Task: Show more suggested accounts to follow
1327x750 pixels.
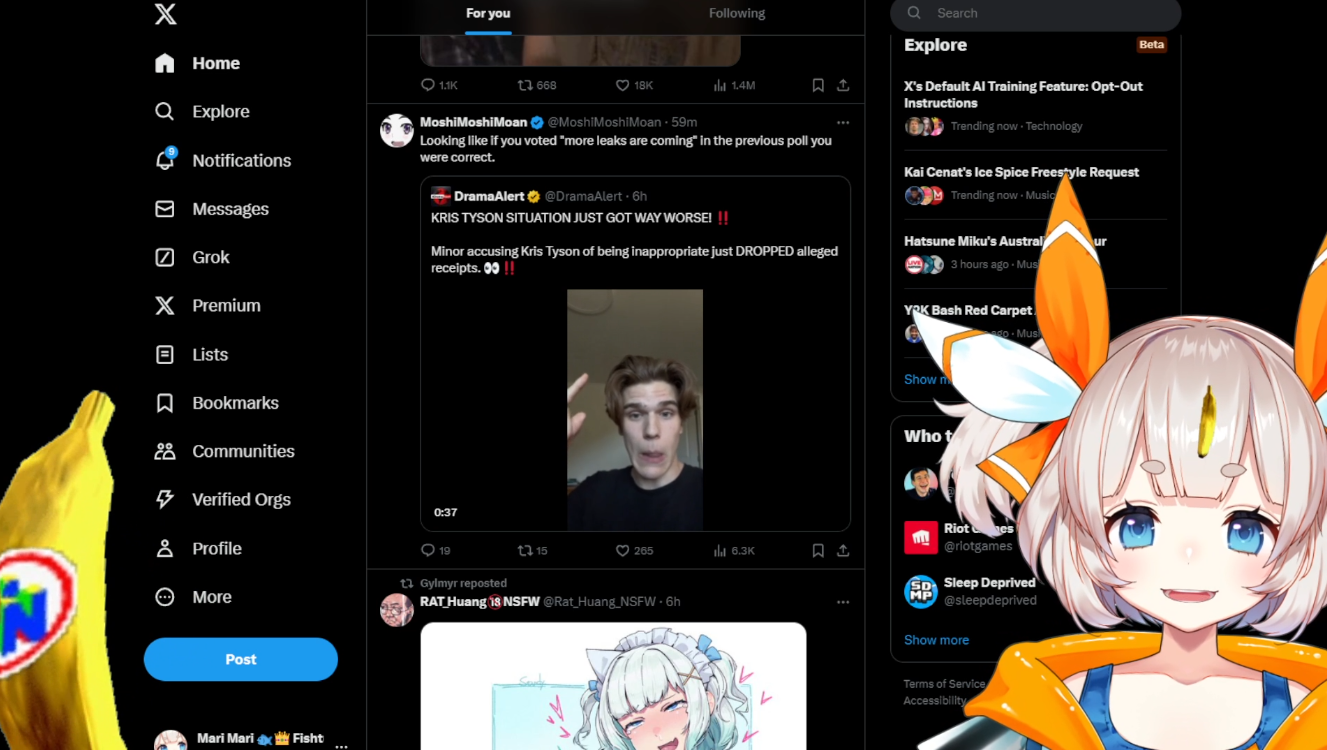Action: pos(936,640)
